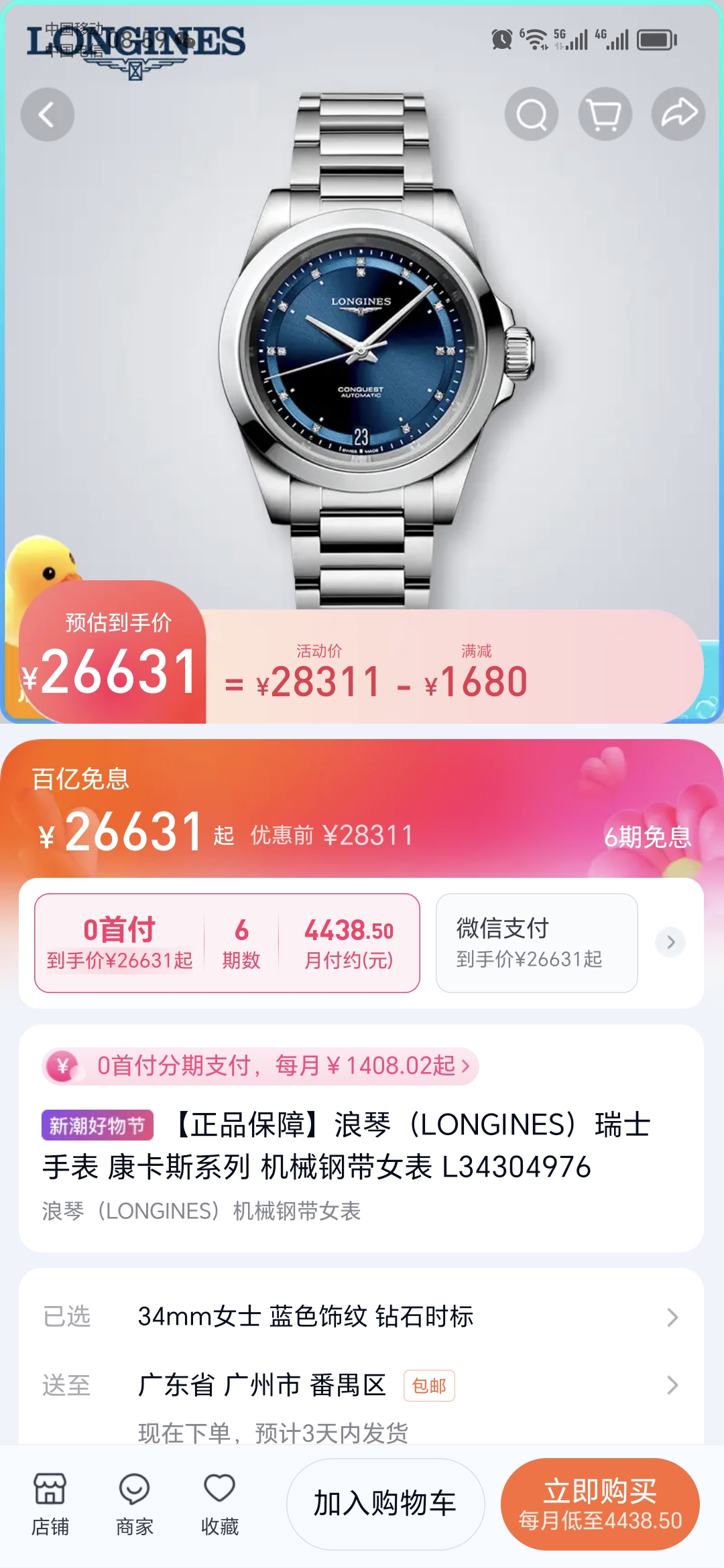Choose the 微信支付 payment option
Image resolution: width=724 pixels, height=1568 pixels.
536,943
